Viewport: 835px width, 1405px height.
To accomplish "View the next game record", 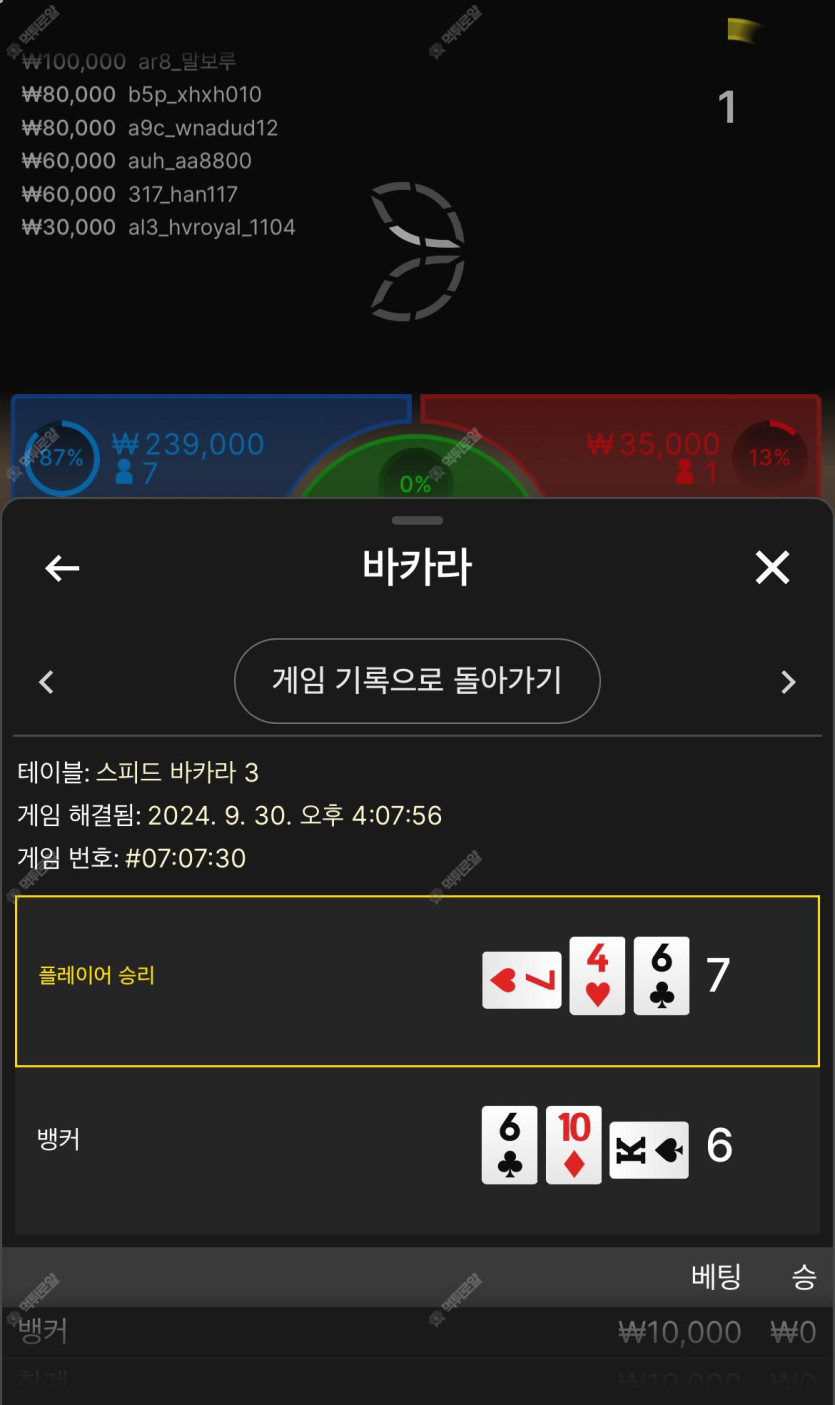I will (788, 682).
